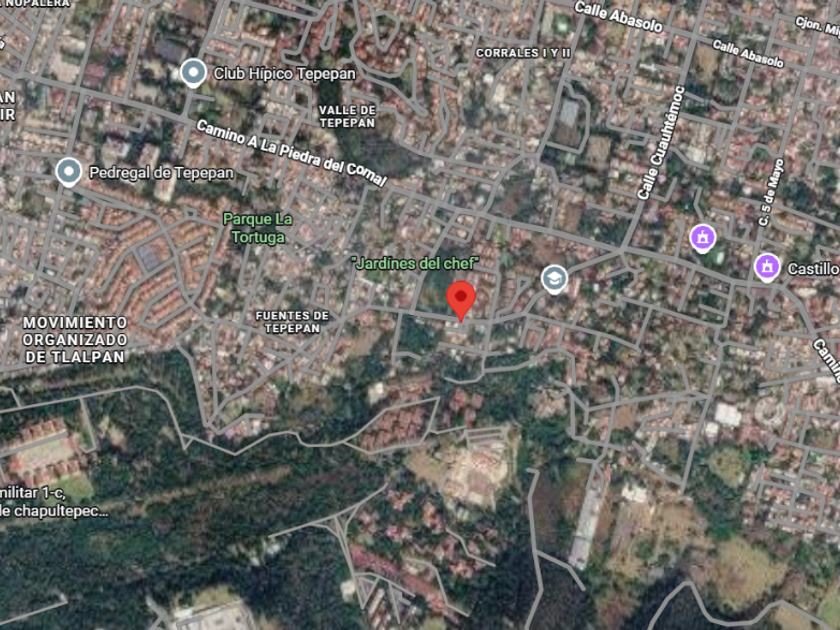This screenshot has height=630, width=840.
Task: Select the Pedregal de Tepepan marker
Action: pyautogui.click(x=69, y=172)
